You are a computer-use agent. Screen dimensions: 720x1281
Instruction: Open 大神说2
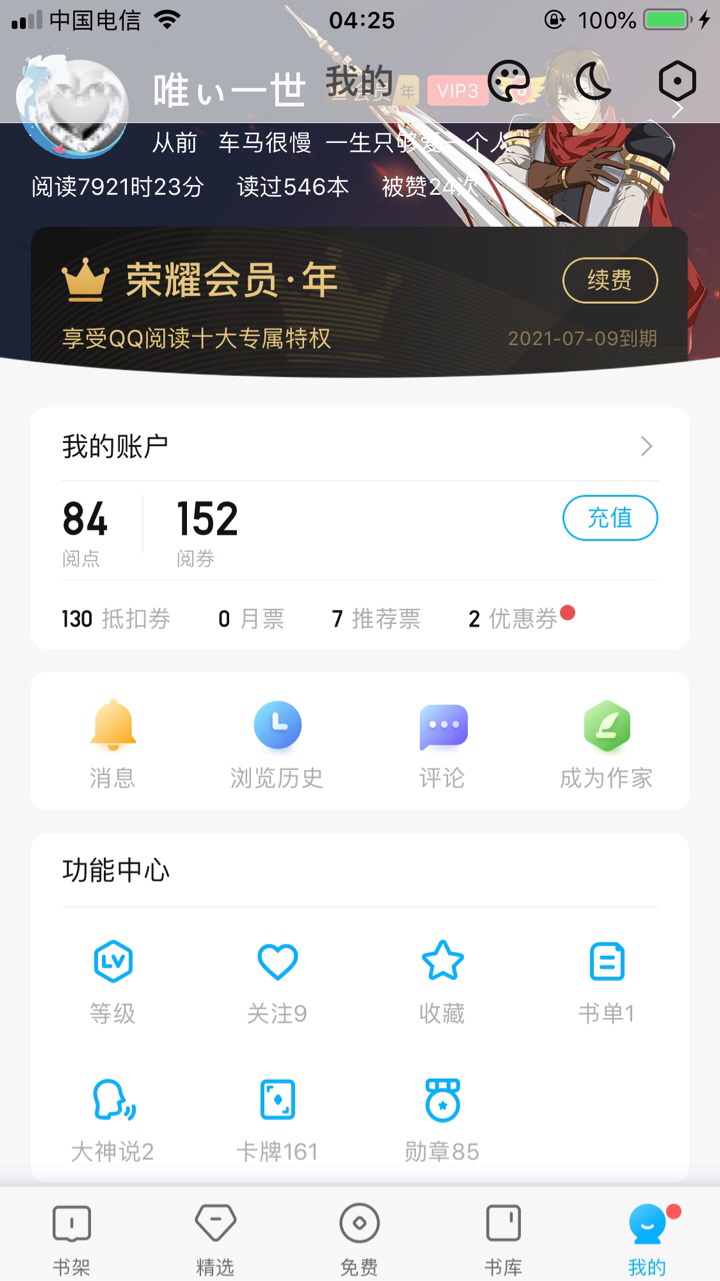pos(113,1118)
